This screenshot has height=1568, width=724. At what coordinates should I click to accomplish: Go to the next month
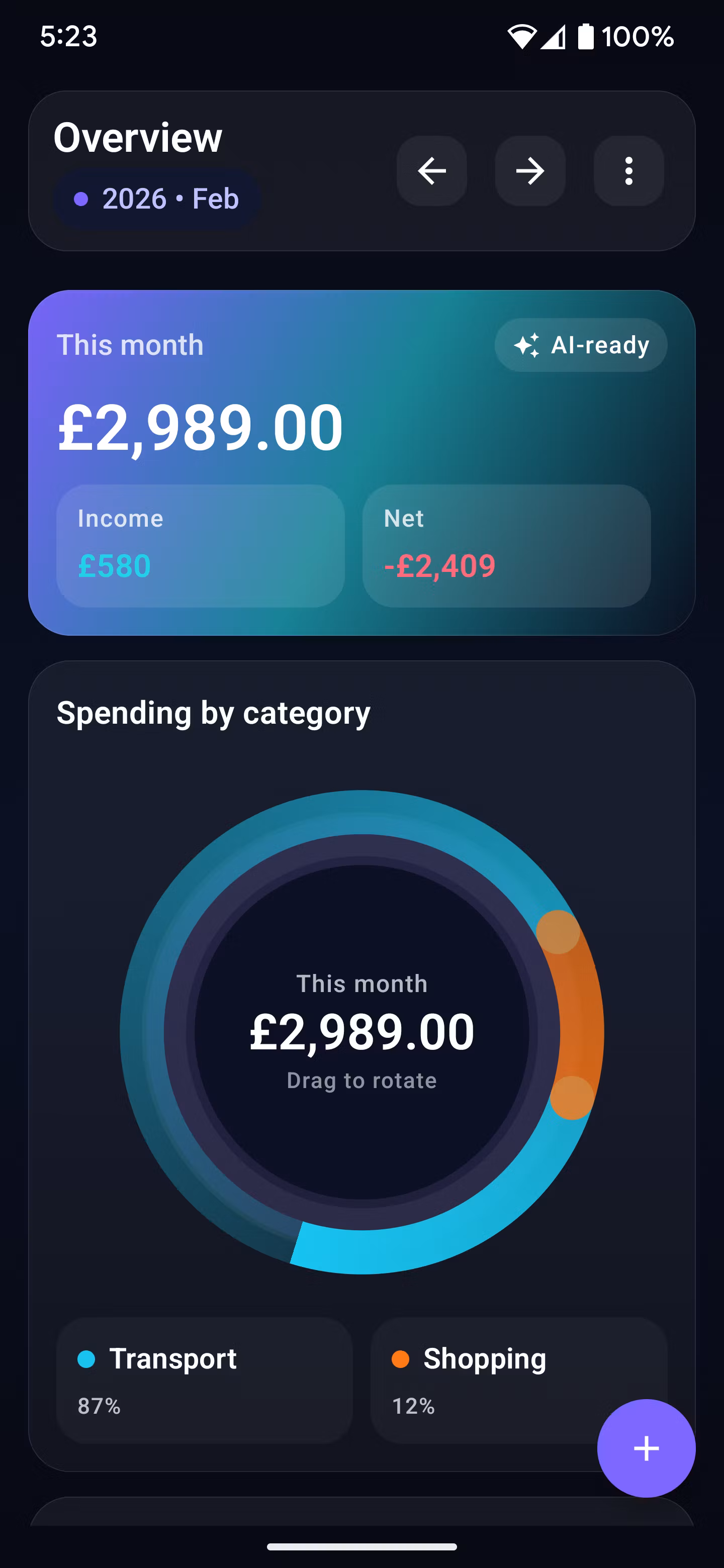[x=530, y=171]
